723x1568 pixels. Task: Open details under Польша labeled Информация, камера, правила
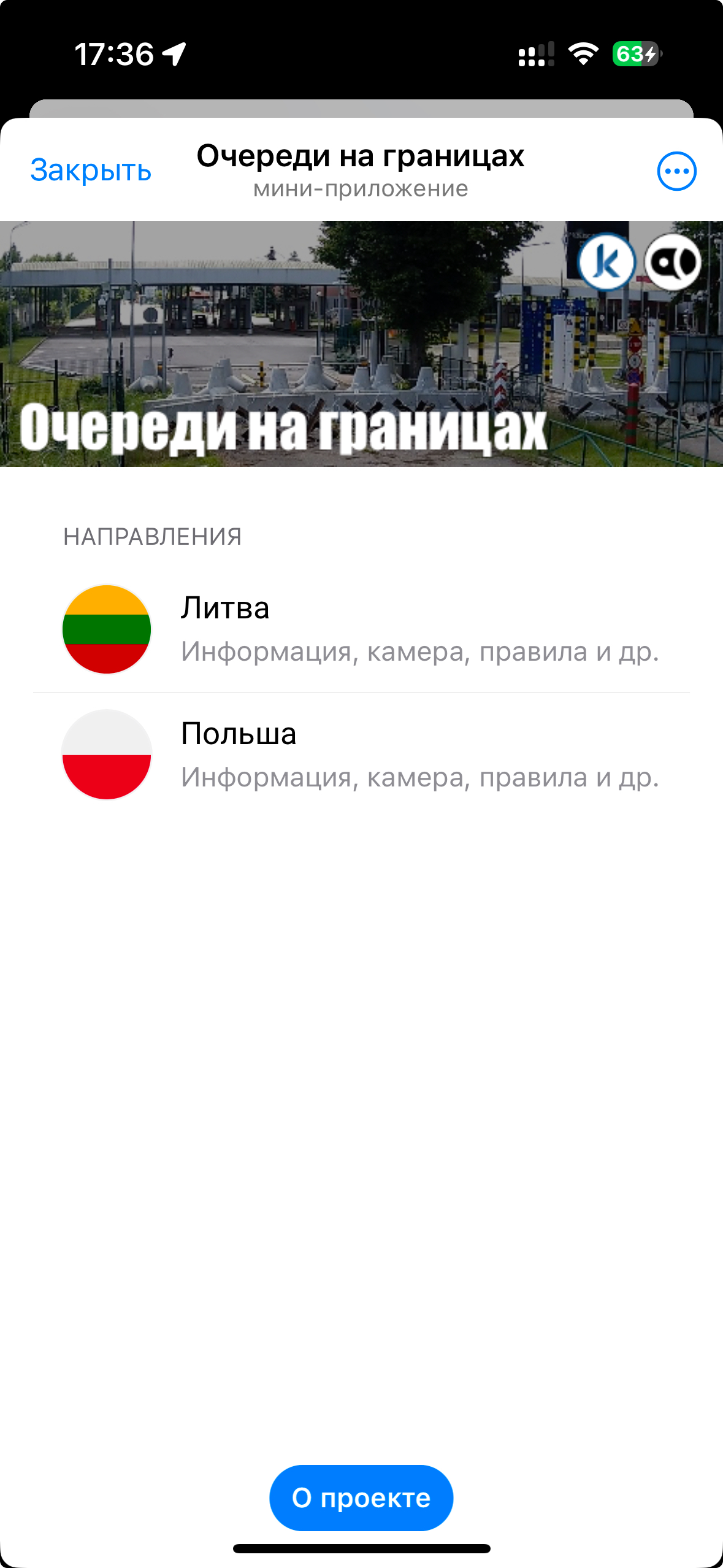(419, 779)
